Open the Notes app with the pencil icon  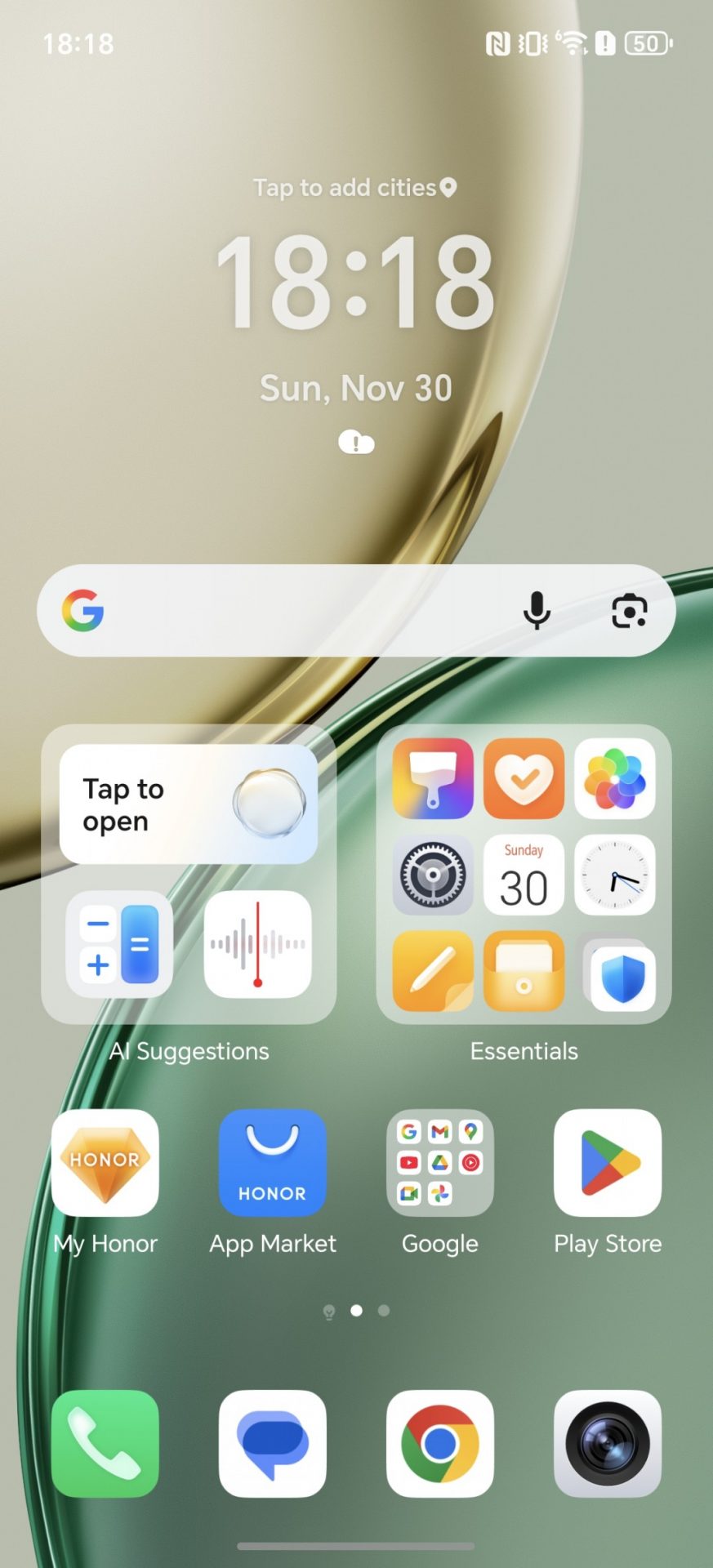pos(433,971)
